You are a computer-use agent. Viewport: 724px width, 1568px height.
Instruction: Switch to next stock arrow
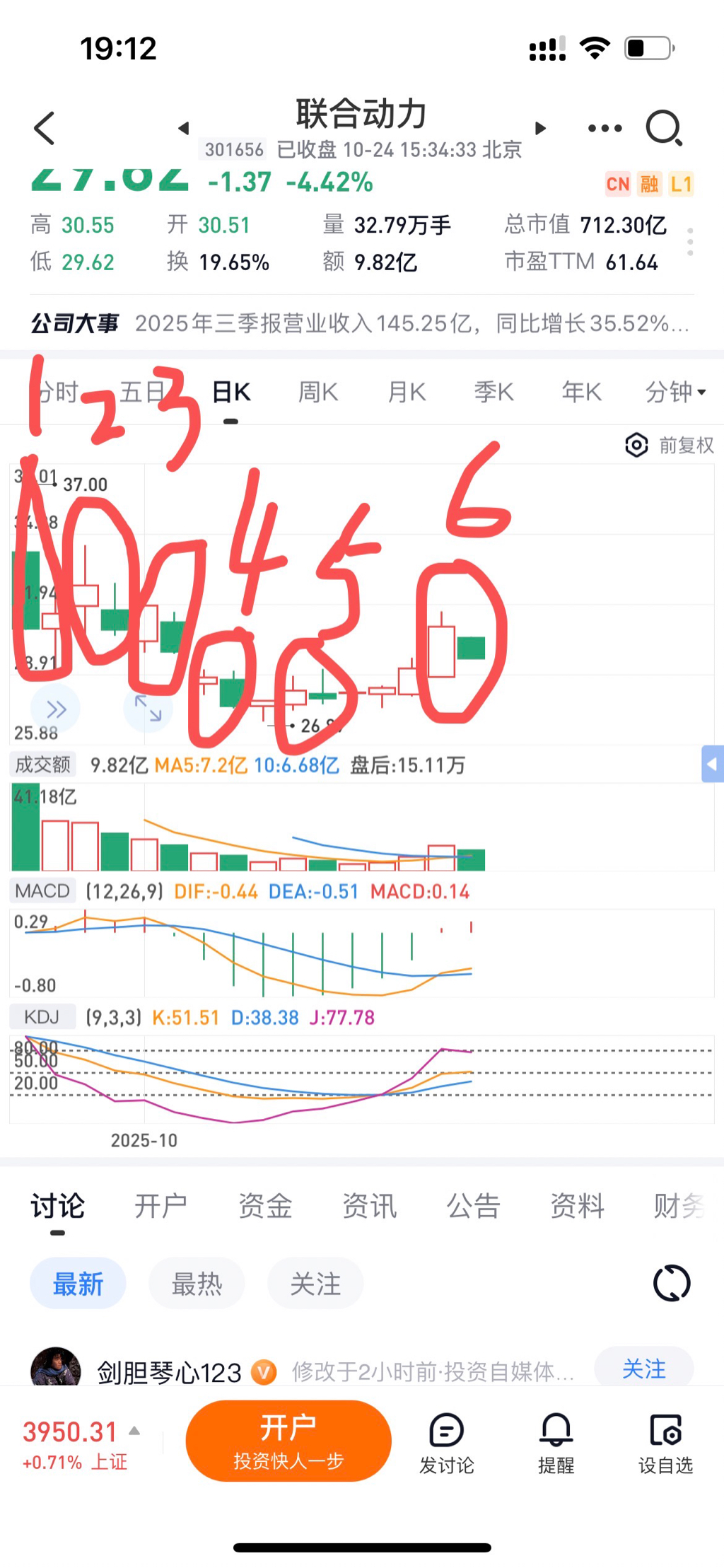coord(540,128)
